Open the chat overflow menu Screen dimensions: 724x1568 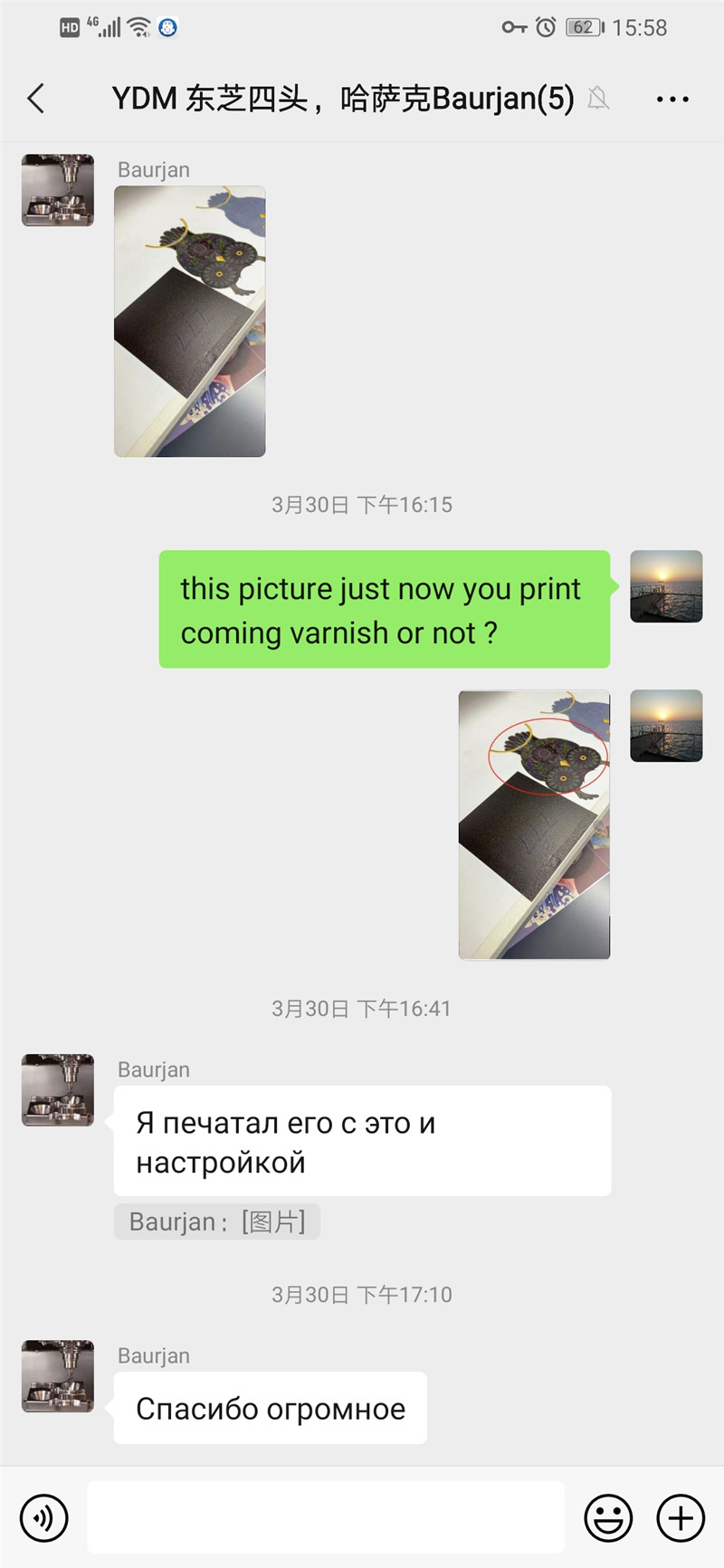672,100
